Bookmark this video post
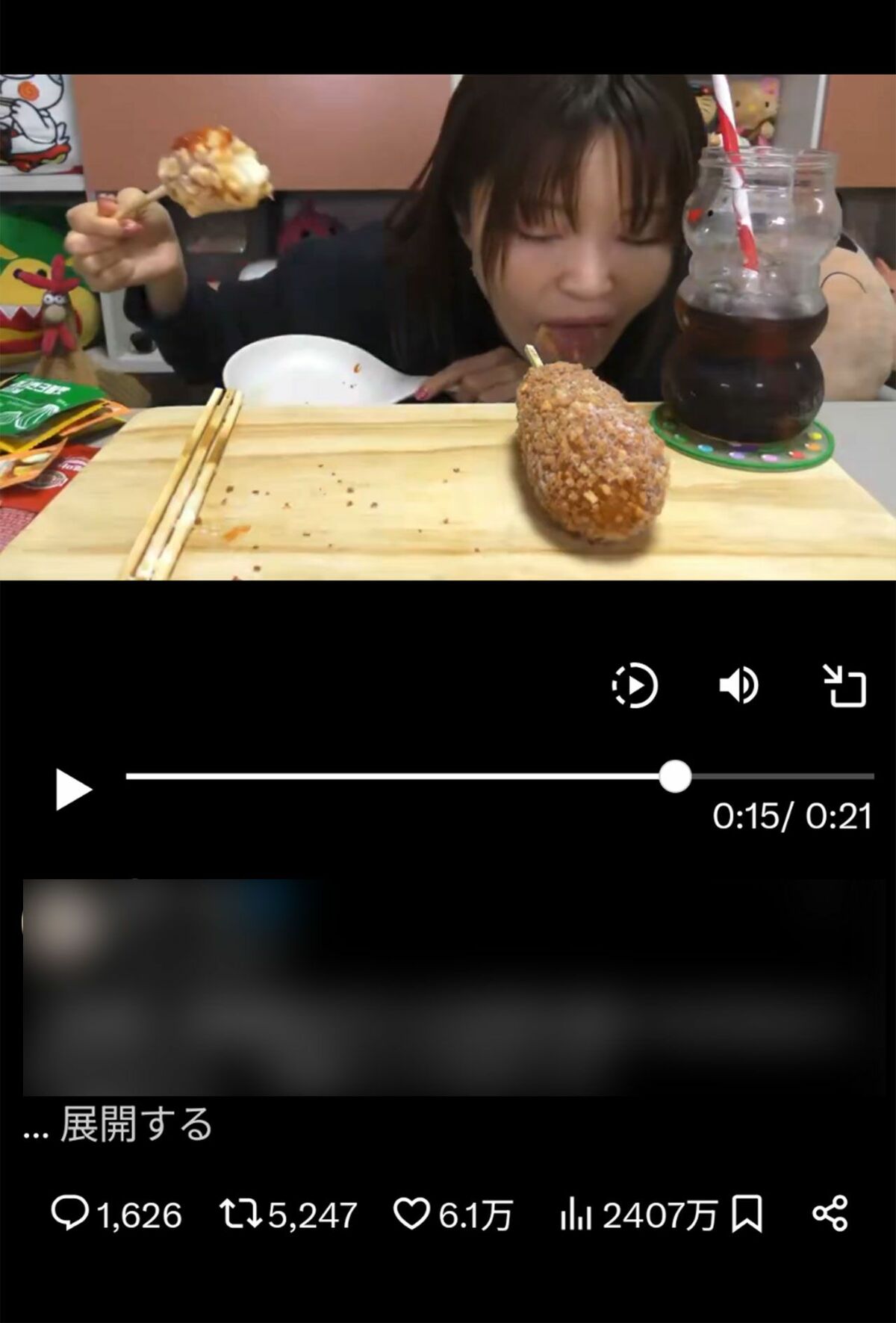896x1323 pixels. click(746, 1214)
